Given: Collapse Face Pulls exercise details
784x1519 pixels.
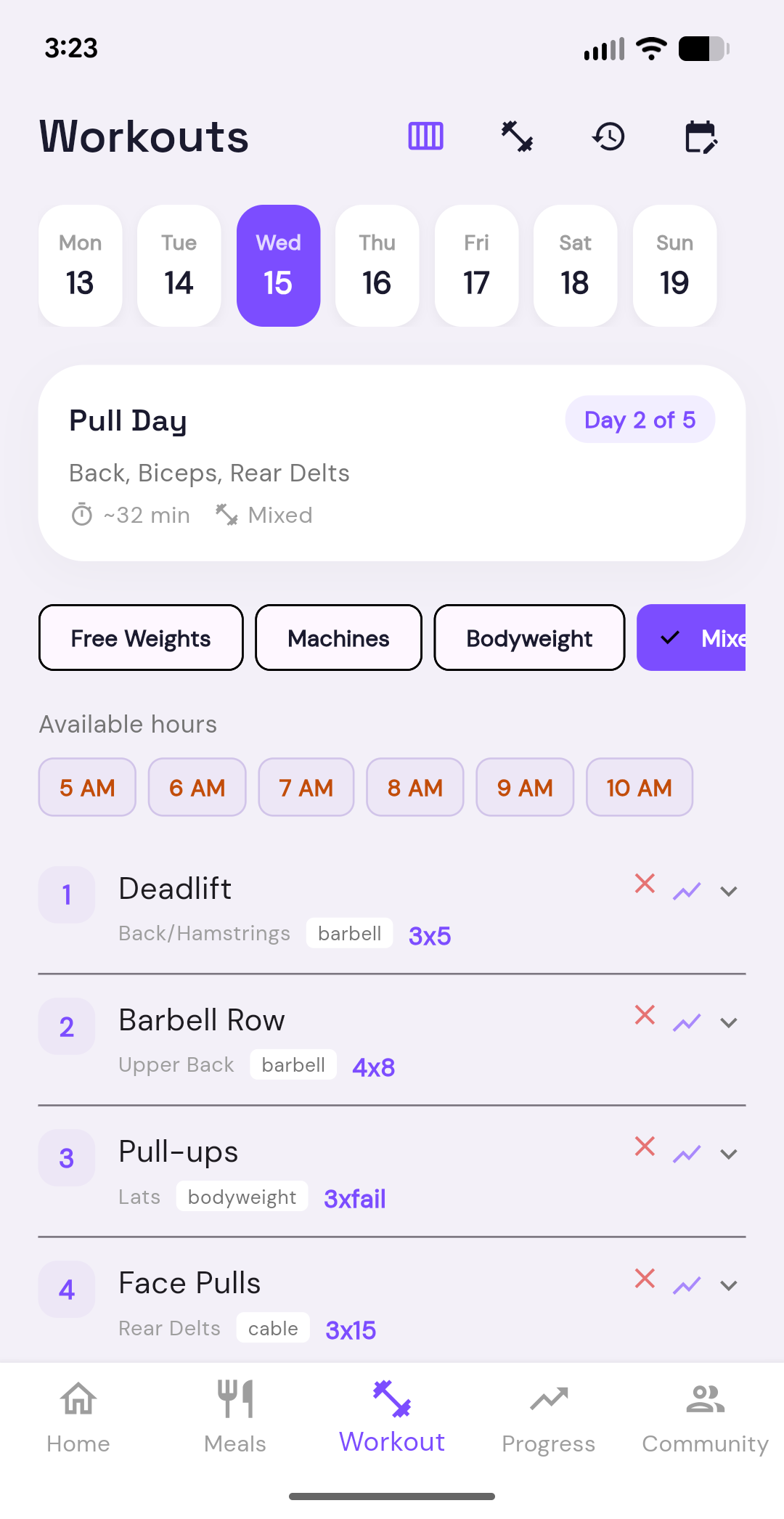Looking at the screenshot, I should click(729, 1285).
